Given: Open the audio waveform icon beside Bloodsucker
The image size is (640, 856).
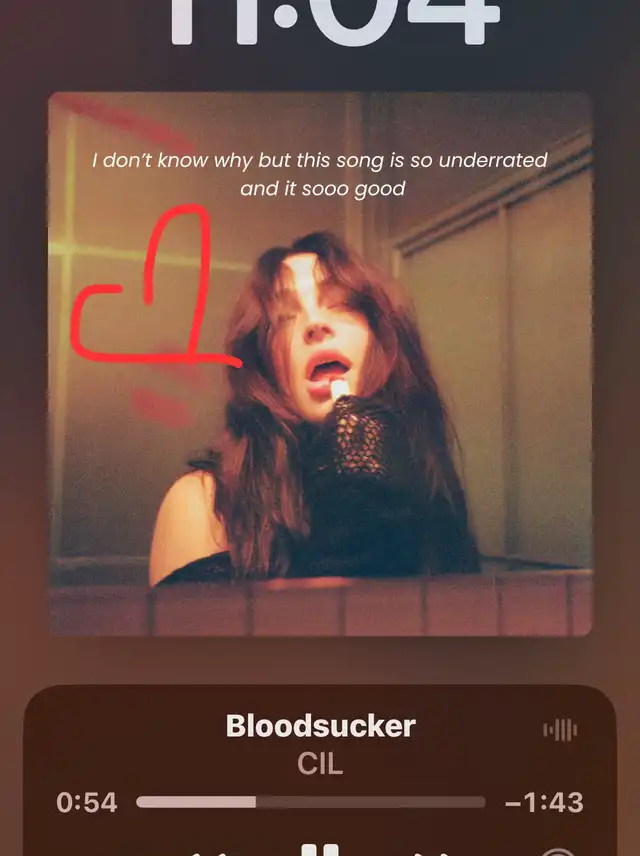Looking at the screenshot, I should (x=560, y=730).
